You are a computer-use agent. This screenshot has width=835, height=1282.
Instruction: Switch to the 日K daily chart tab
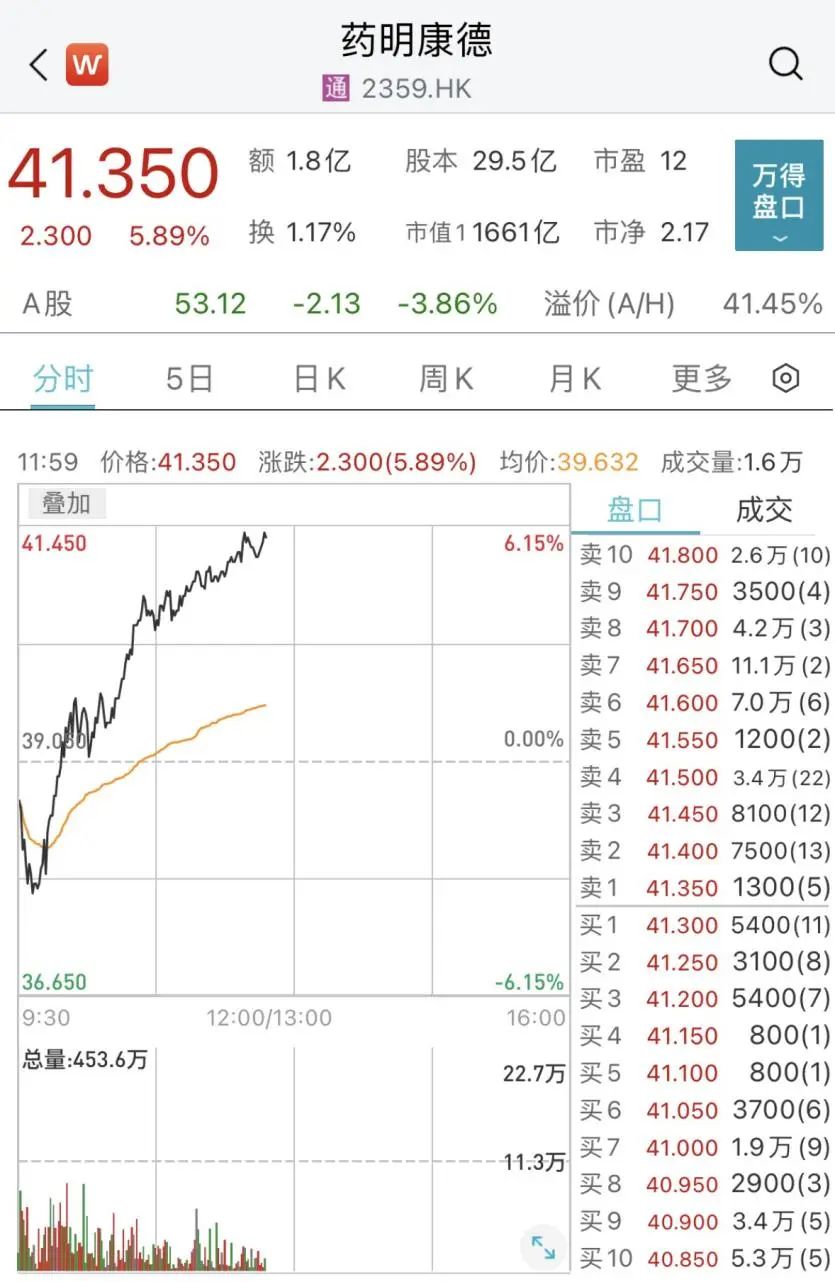click(317, 378)
